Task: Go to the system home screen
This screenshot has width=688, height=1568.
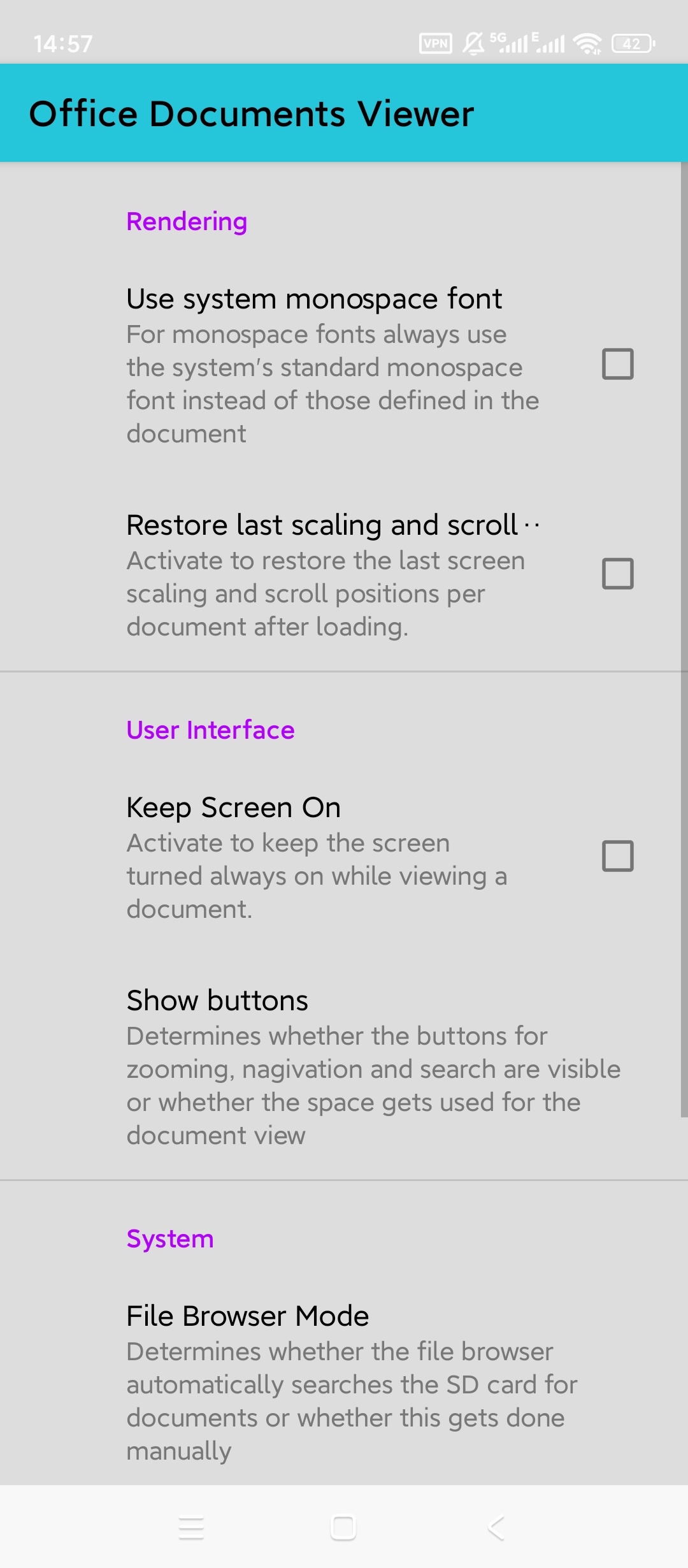Action: tap(343, 1528)
